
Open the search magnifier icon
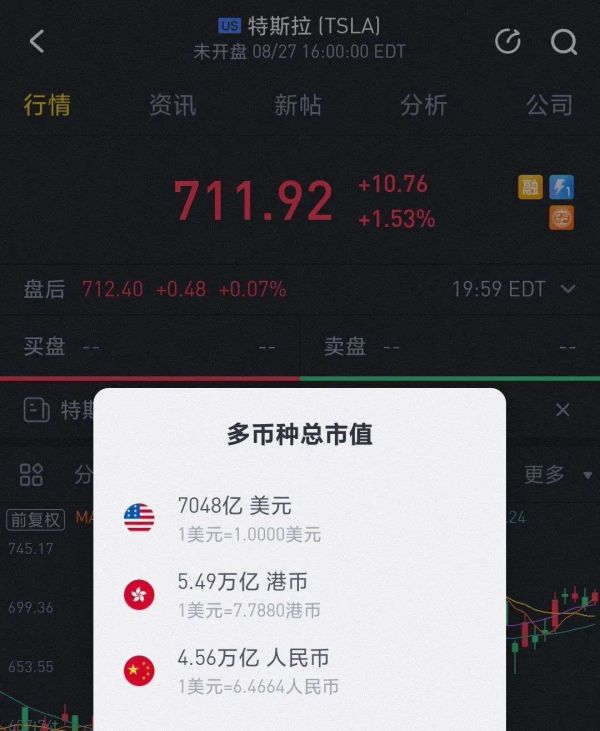pyautogui.click(x=564, y=41)
